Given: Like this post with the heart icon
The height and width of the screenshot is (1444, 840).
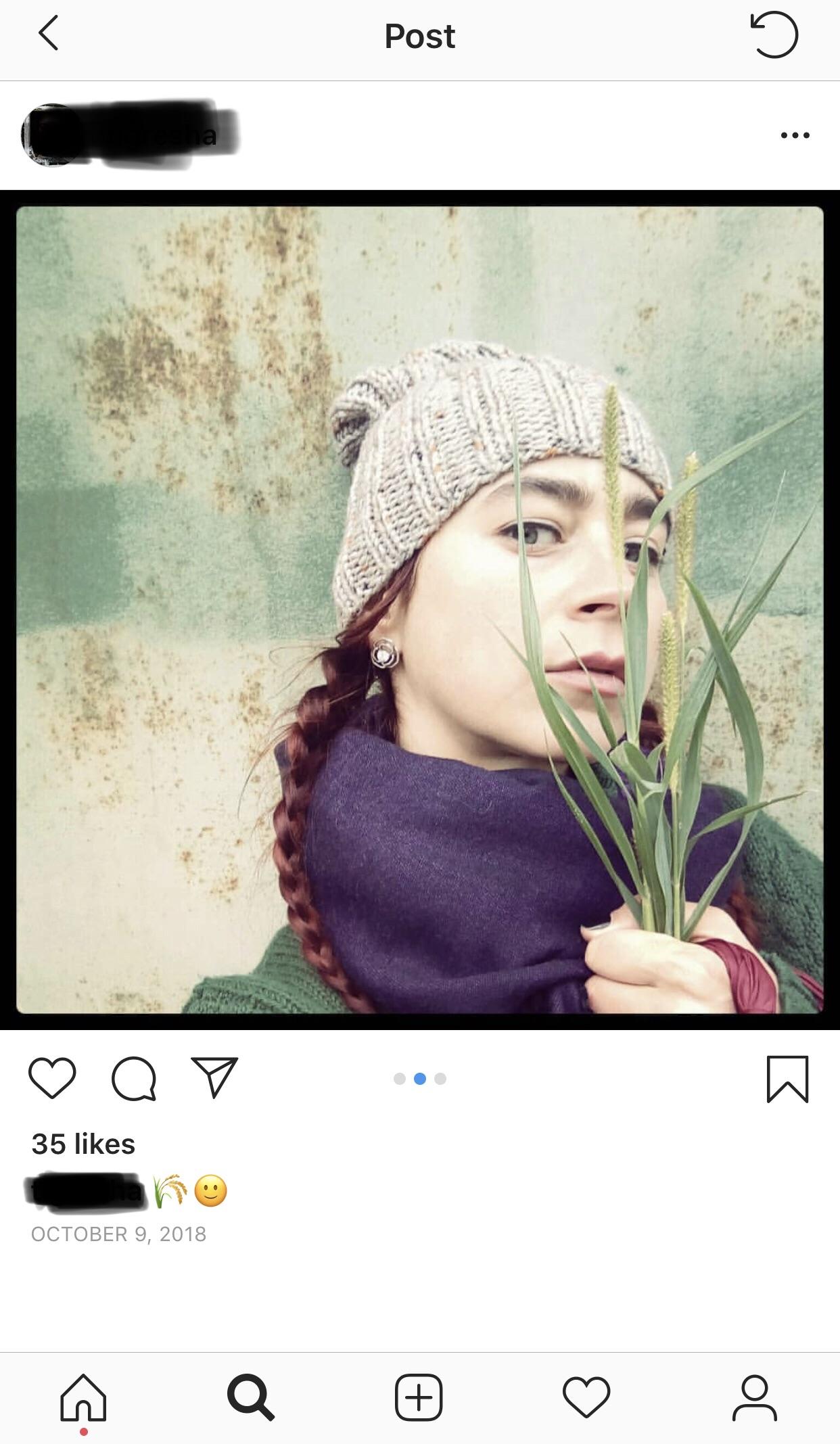Looking at the screenshot, I should pyautogui.click(x=52, y=1078).
